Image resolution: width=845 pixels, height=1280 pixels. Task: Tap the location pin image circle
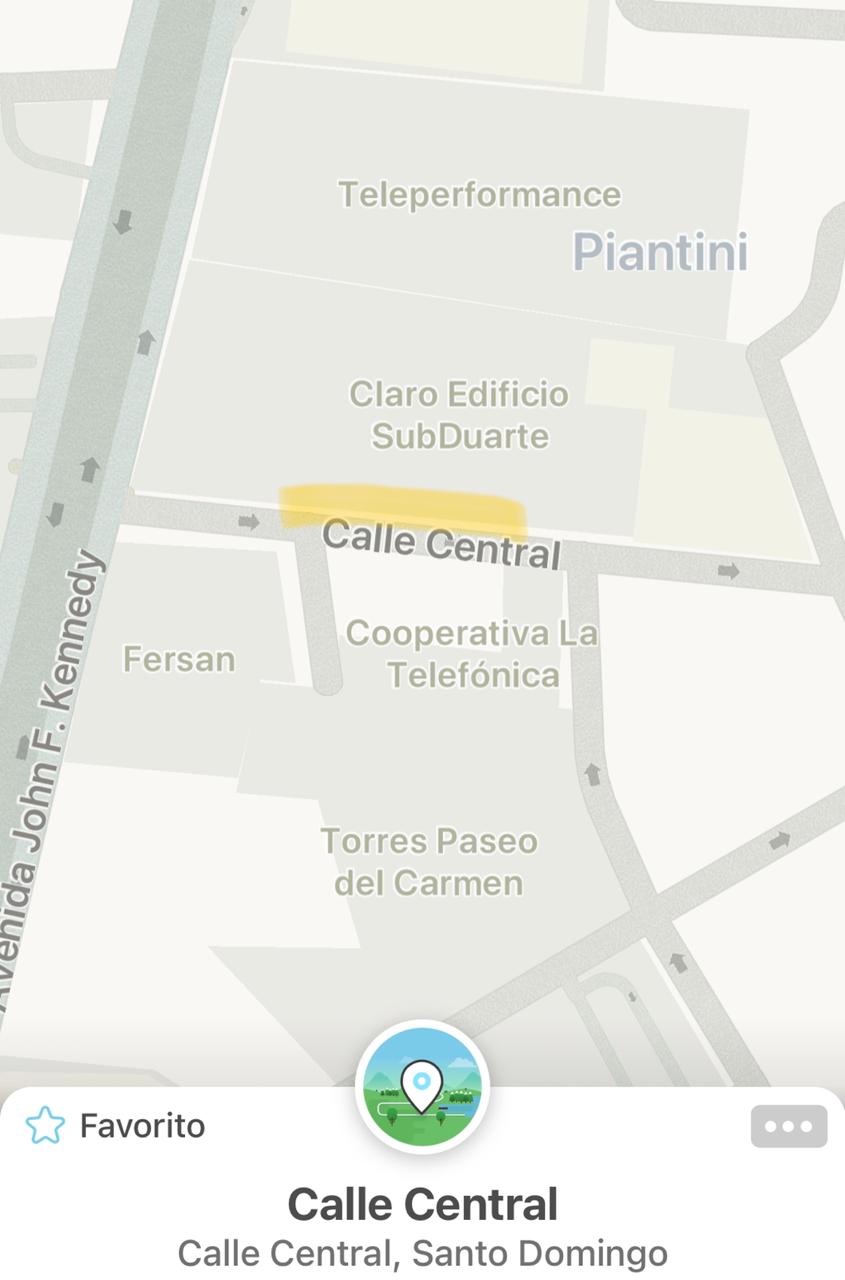point(422,1086)
